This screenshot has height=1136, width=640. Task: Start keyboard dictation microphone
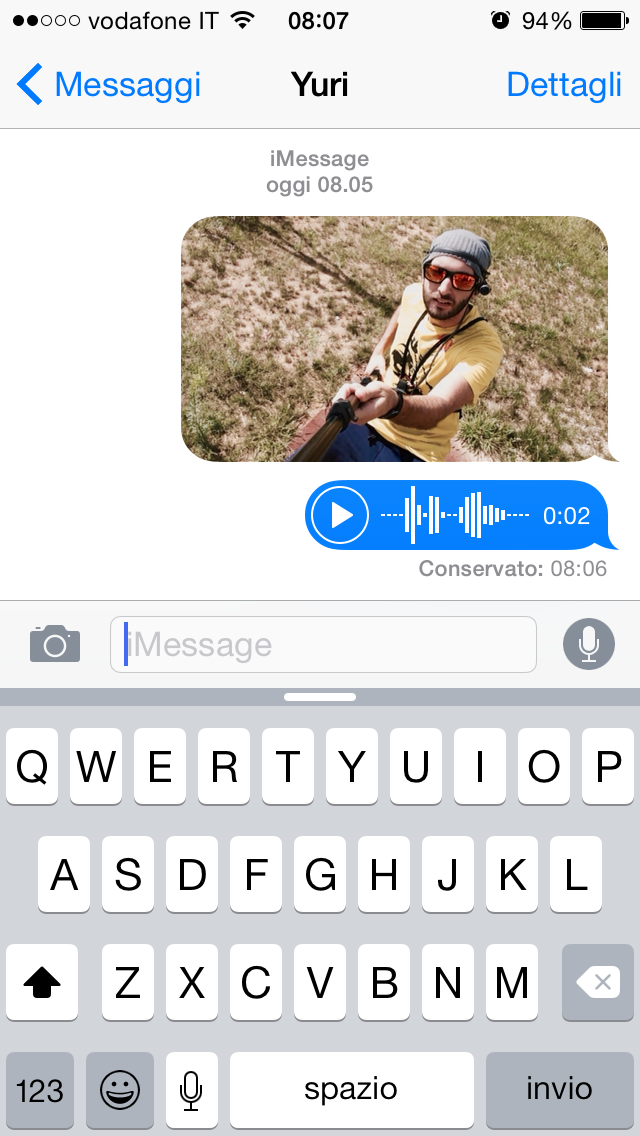pyautogui.click(x=191, y=1089)
